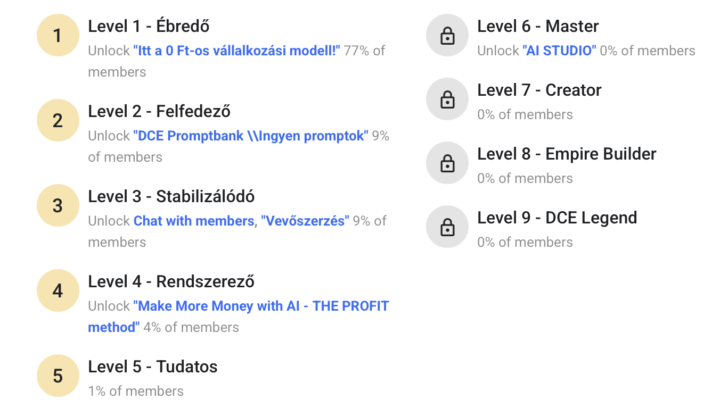Open the "Vevőszerzés" link

pyautogui.click(x=304, y=220)
